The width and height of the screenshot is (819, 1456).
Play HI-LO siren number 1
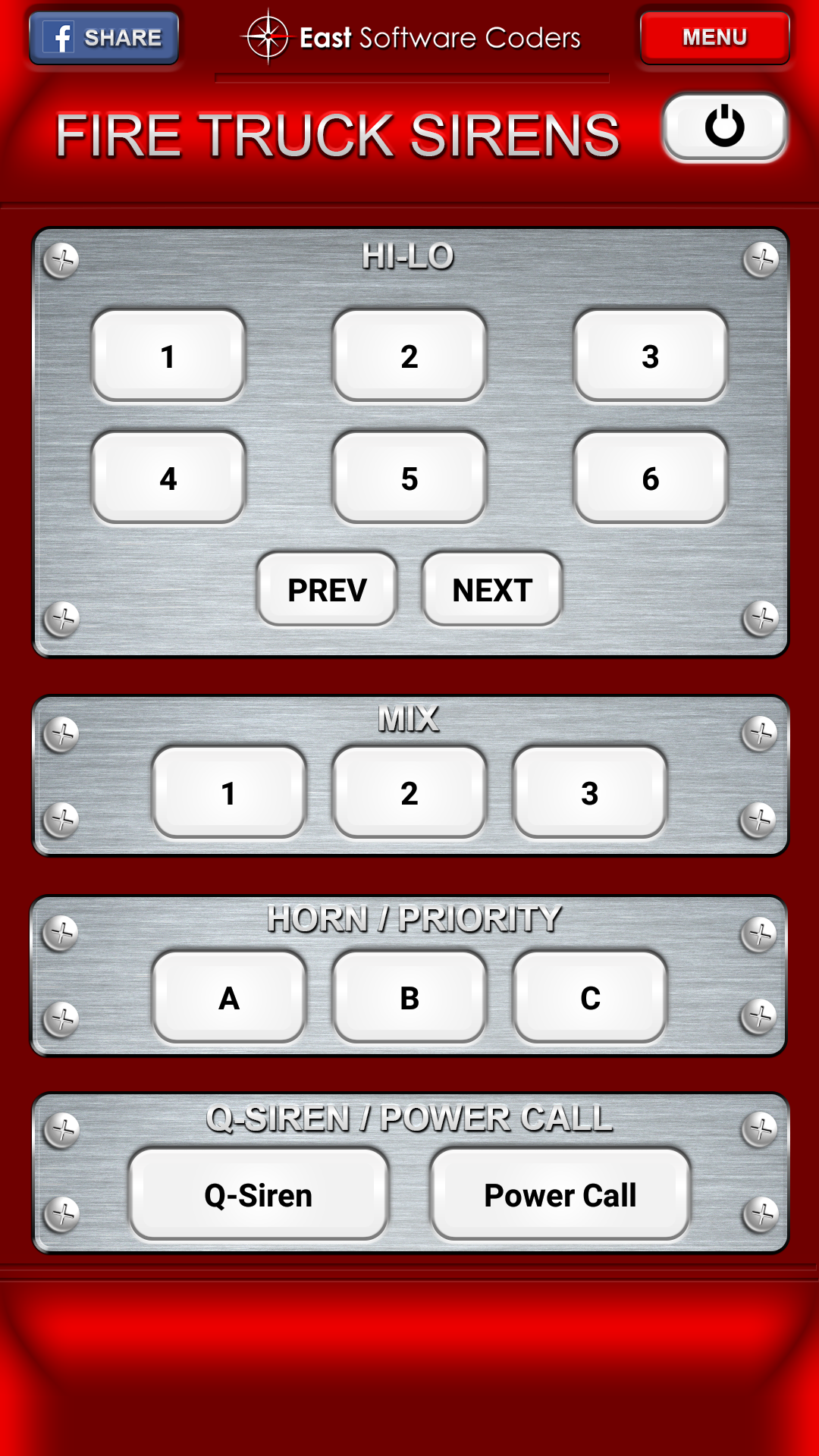[x=168, y=356]
